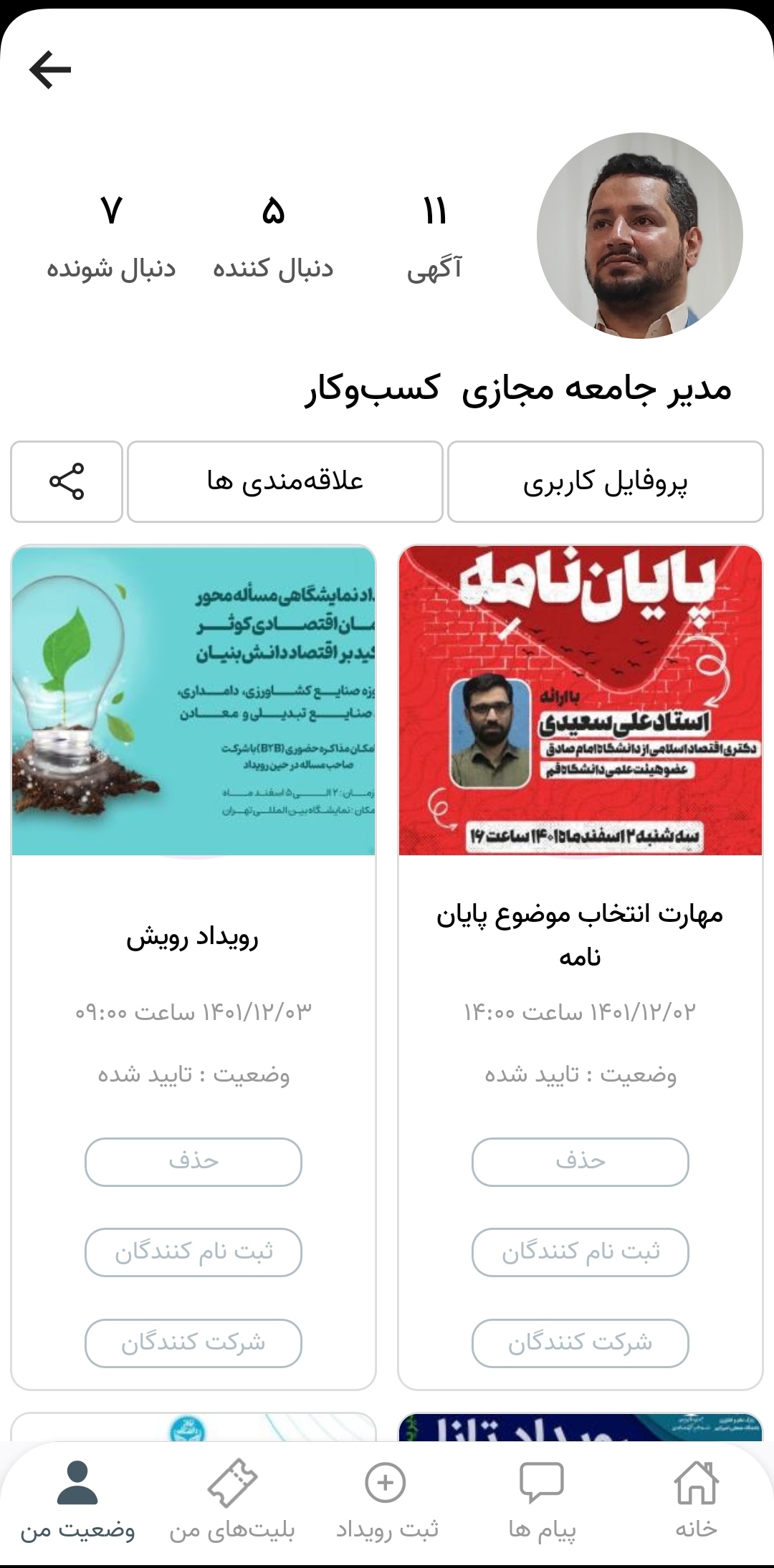Open علاقه‌مندی ها button
774x1568 pixels.
click(x=285, y=481)
